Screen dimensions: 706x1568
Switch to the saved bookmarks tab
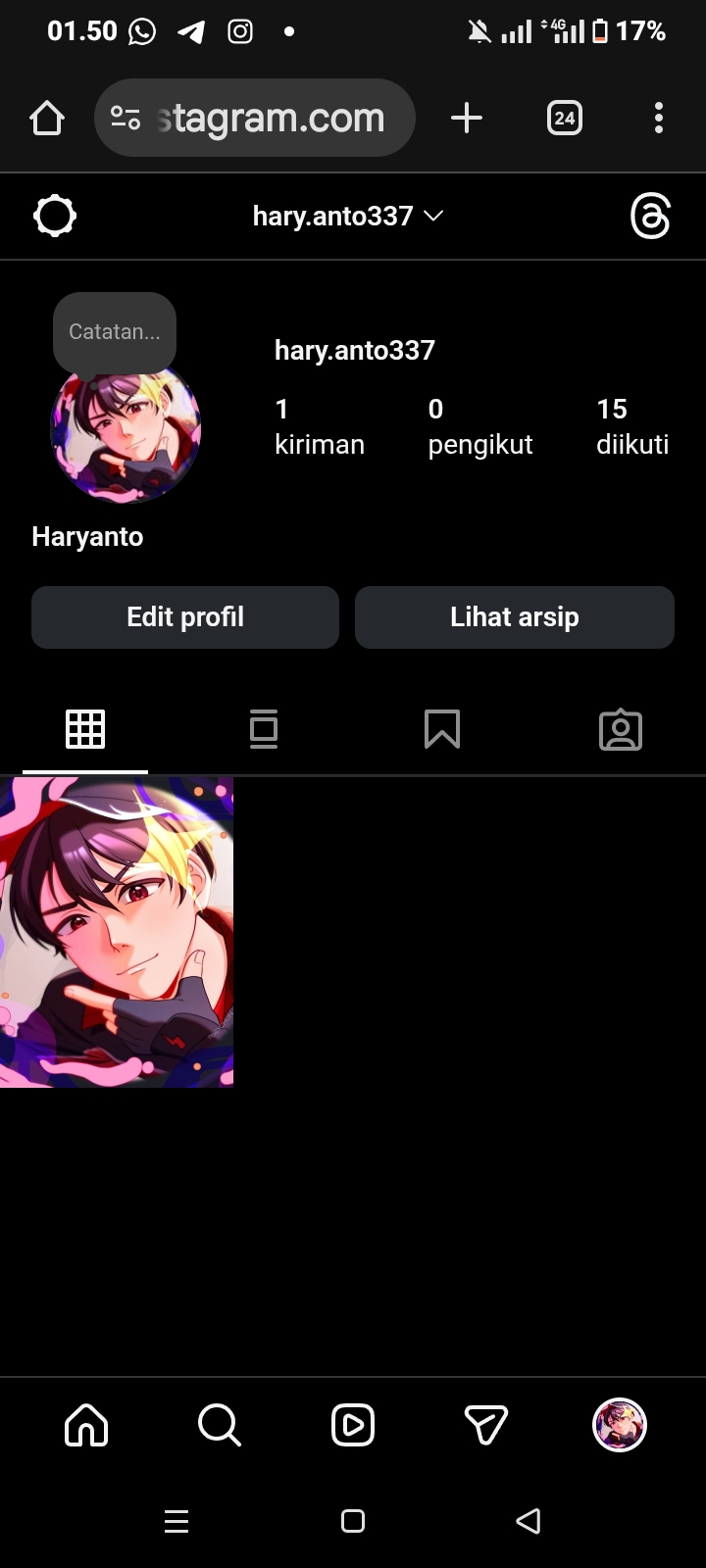(442, 729)
